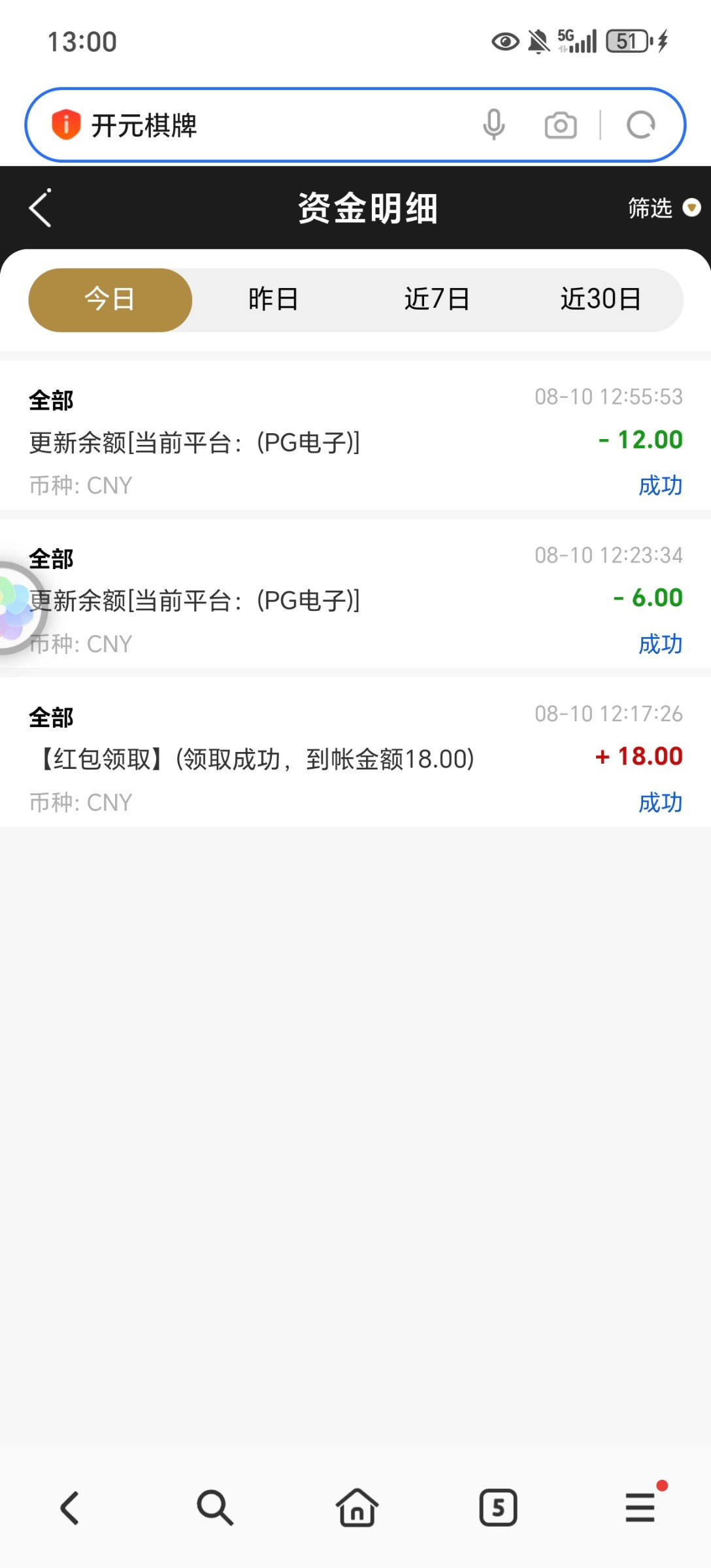Open the browser hamburger menu

tap(640, 1508)
